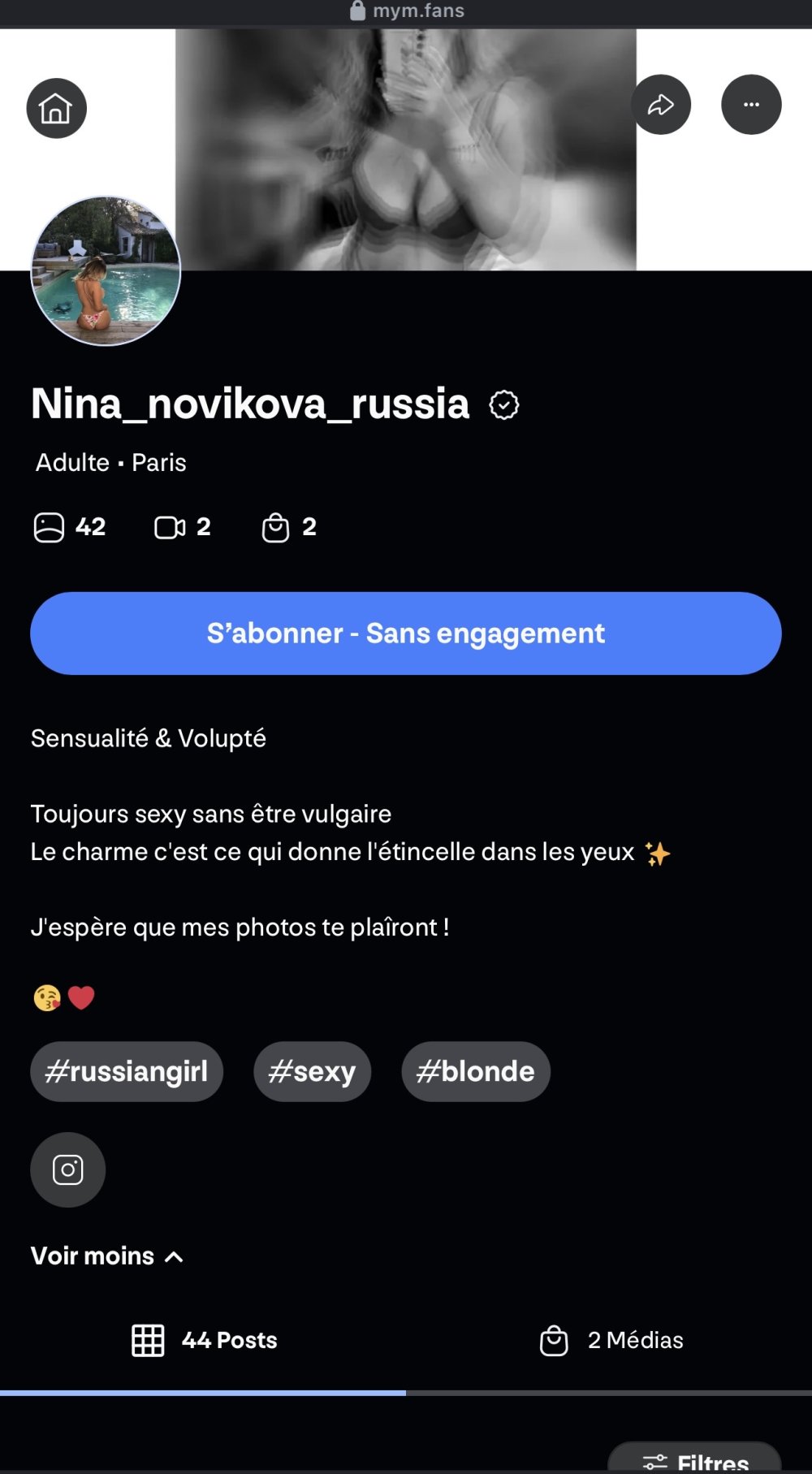The image size is (812, 1474).
Task: Open the profile picture
Action: (x=106, y=271)
